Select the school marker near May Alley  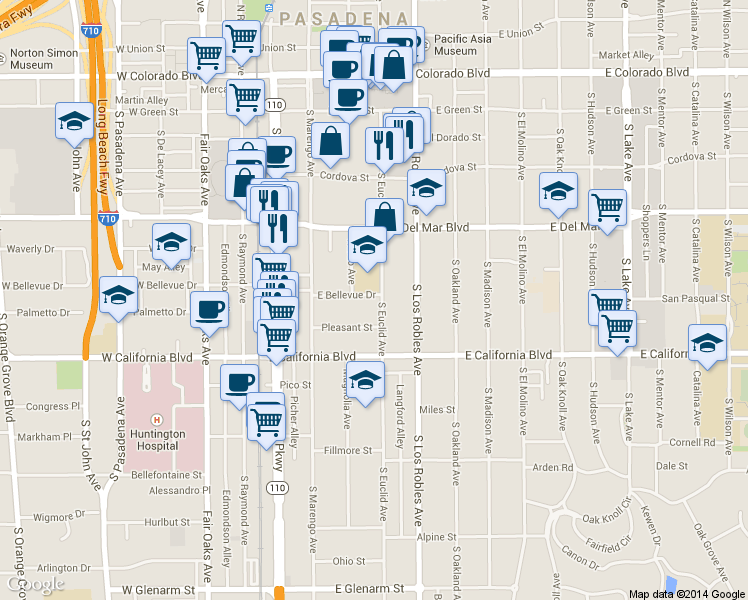(x=172, y=244)
